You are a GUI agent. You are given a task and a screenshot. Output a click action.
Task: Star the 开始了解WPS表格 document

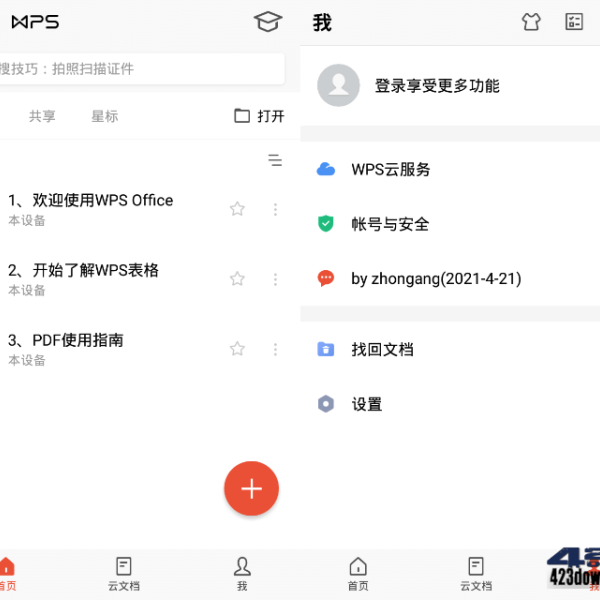click(x=237, y=279)
